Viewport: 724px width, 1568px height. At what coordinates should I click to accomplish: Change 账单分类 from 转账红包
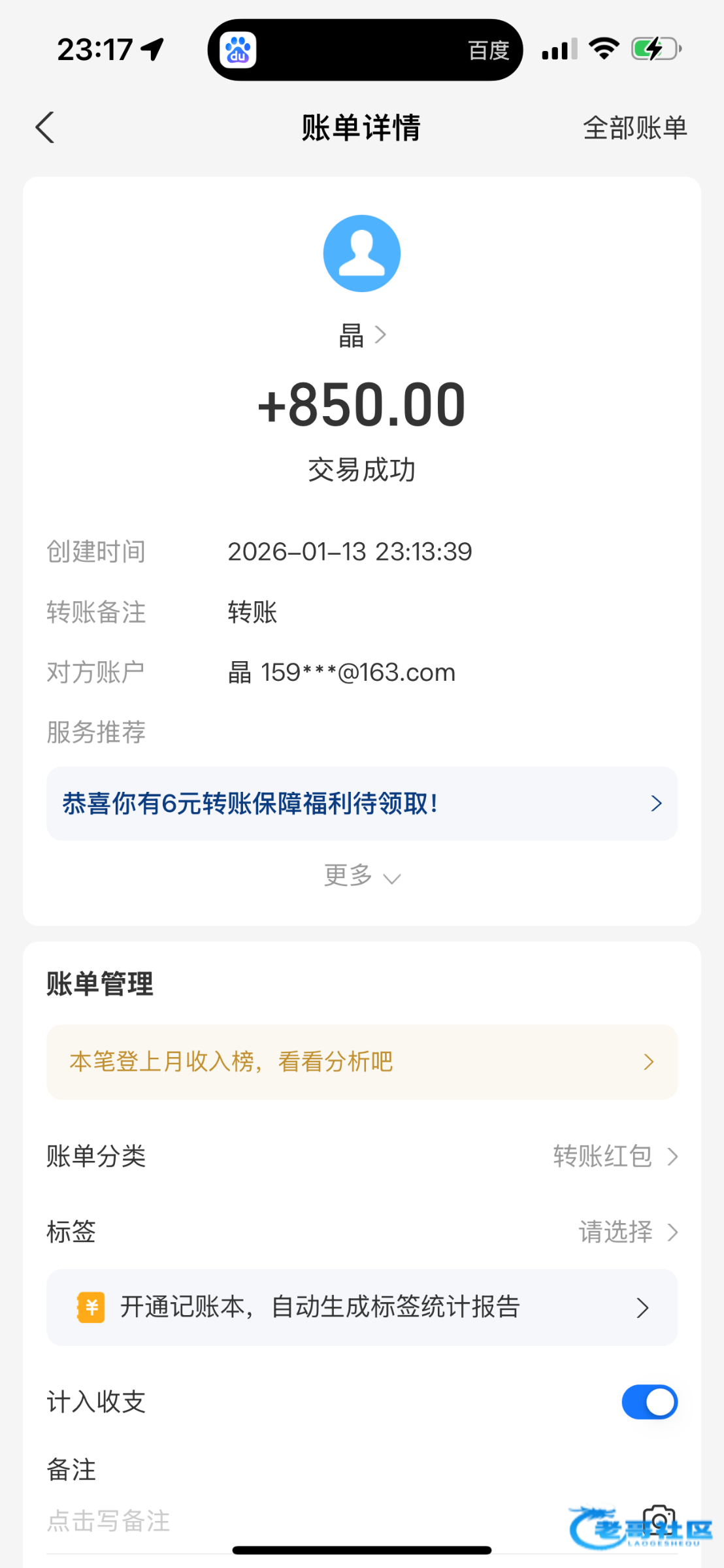[x=614, y=1156]
